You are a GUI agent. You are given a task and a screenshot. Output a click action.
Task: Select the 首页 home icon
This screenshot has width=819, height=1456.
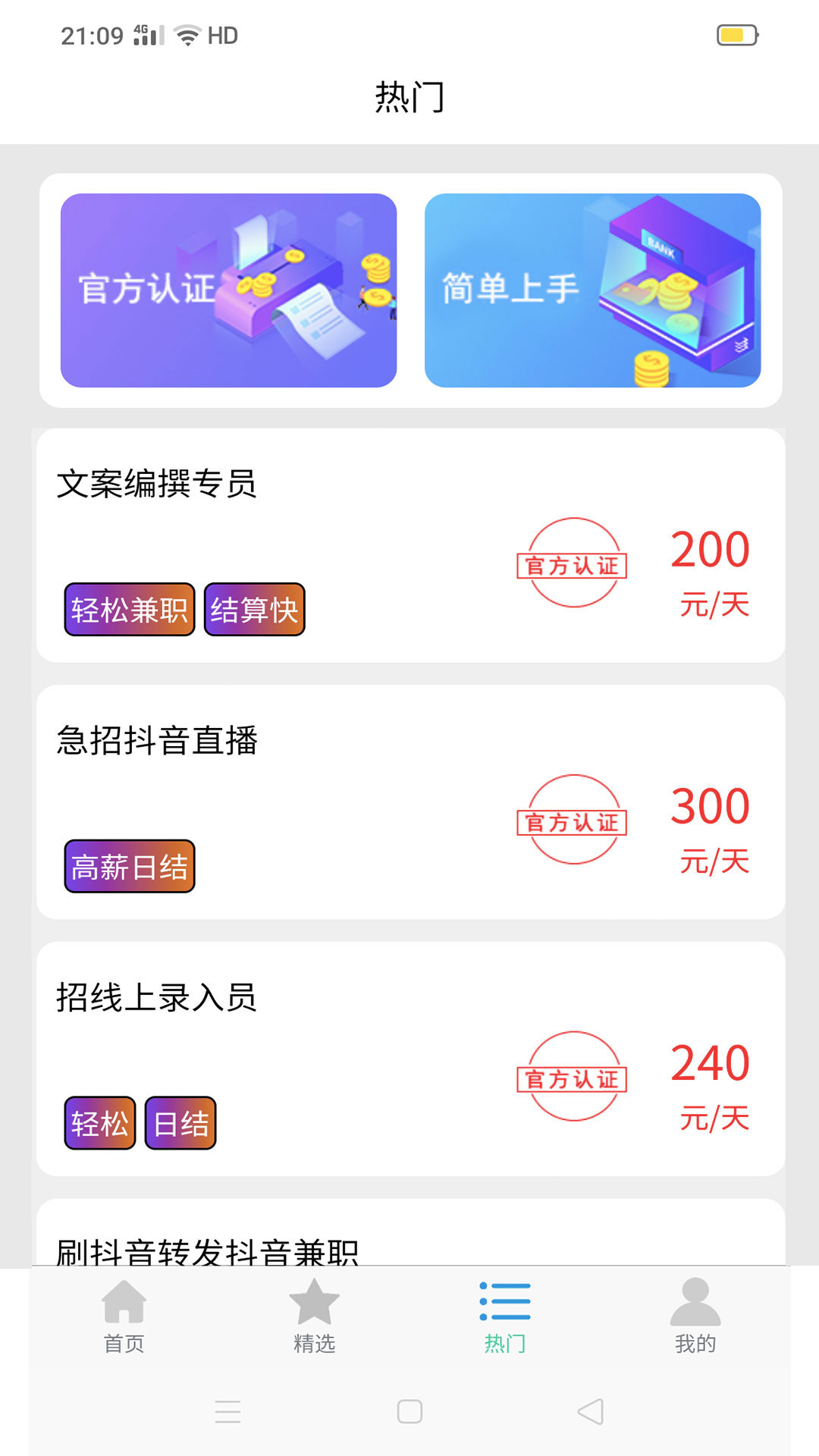pyautogui.click(x=123, y=1299)
